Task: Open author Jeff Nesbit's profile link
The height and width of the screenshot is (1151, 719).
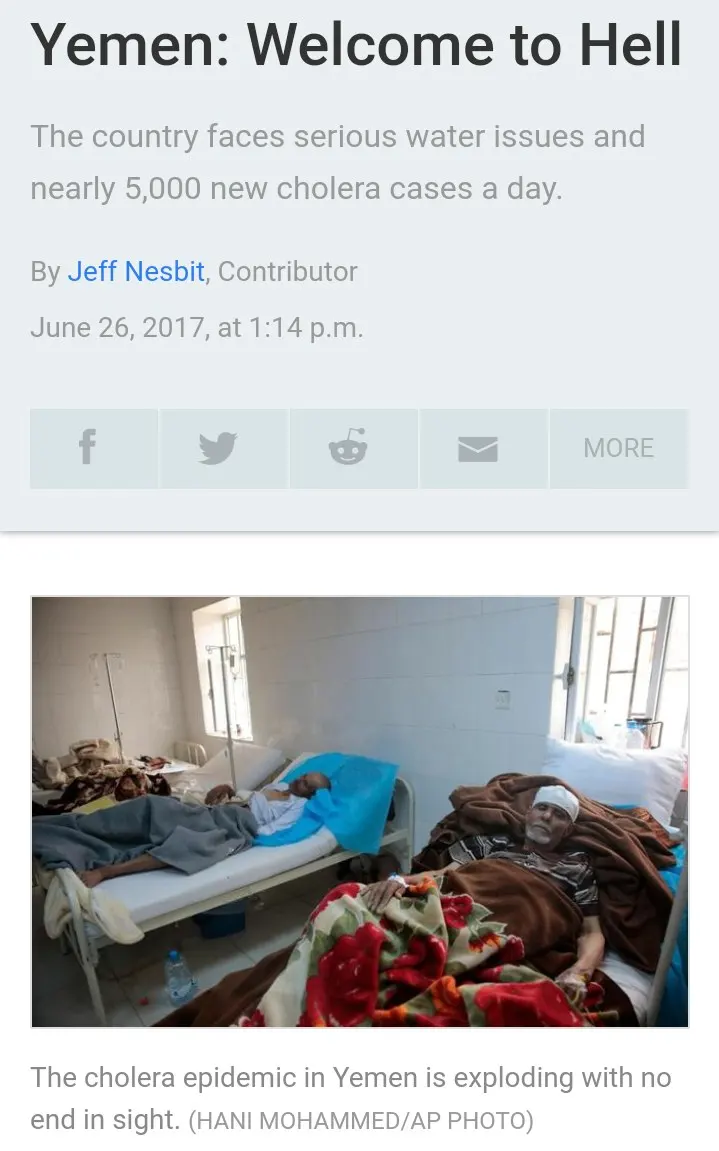Action: (x=135, y=272)
